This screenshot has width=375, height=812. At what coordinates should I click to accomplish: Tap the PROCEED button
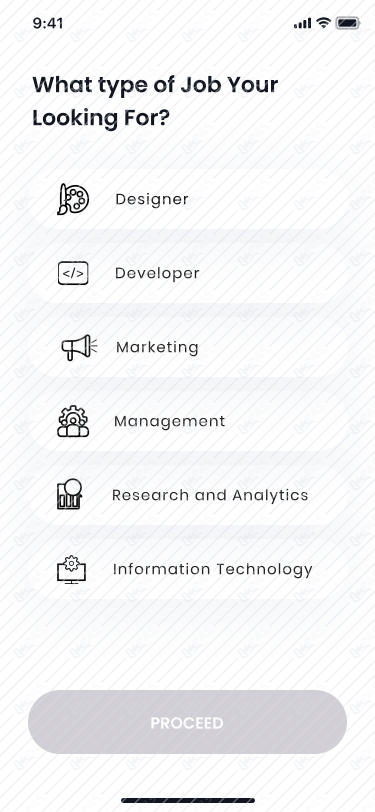[187, 722]
